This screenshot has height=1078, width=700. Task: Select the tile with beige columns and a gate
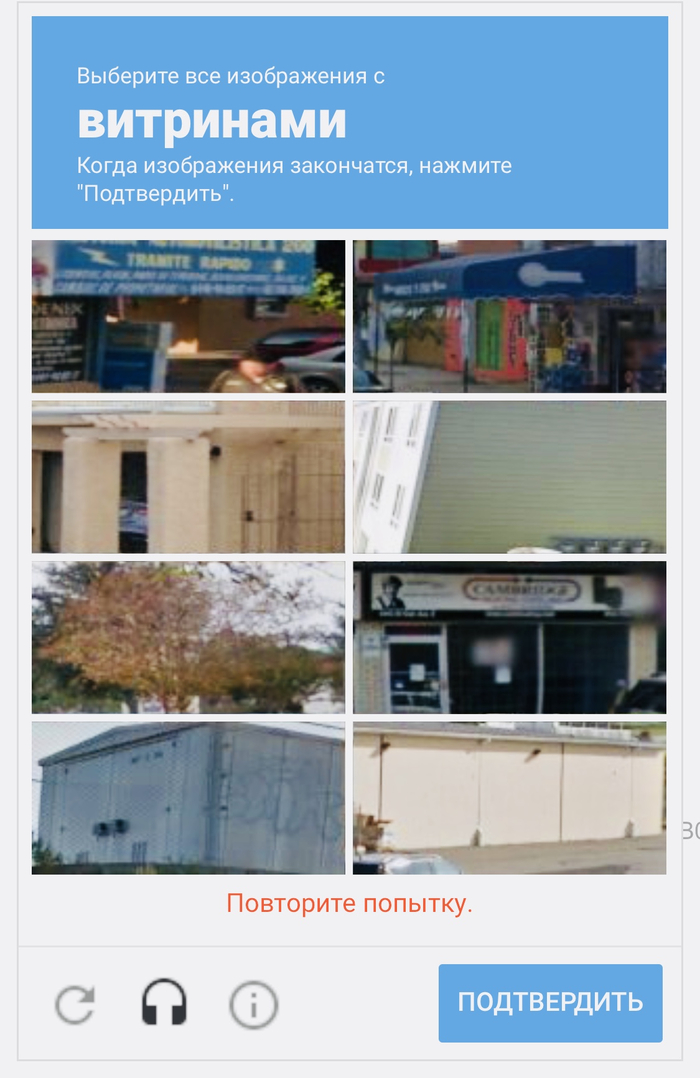(188, 477)
